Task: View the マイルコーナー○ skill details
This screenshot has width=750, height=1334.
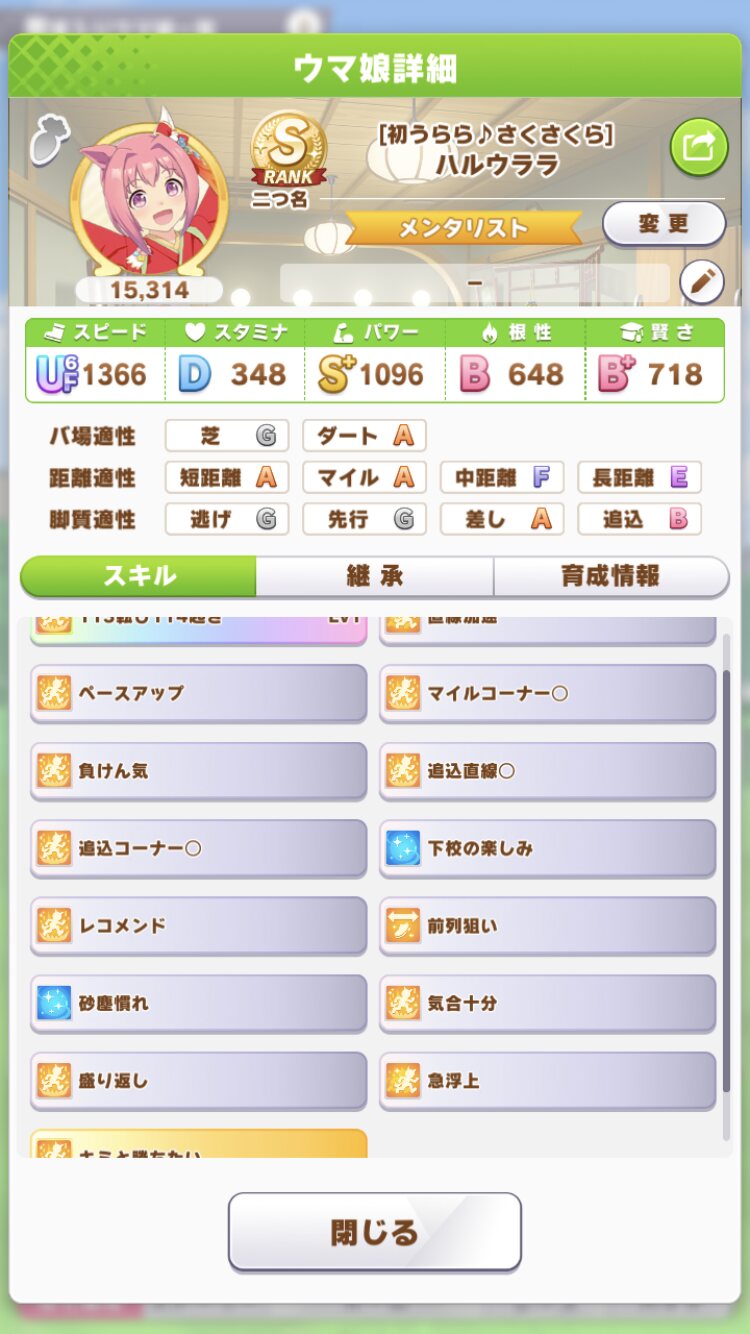Action: click(x=547, y=692)
